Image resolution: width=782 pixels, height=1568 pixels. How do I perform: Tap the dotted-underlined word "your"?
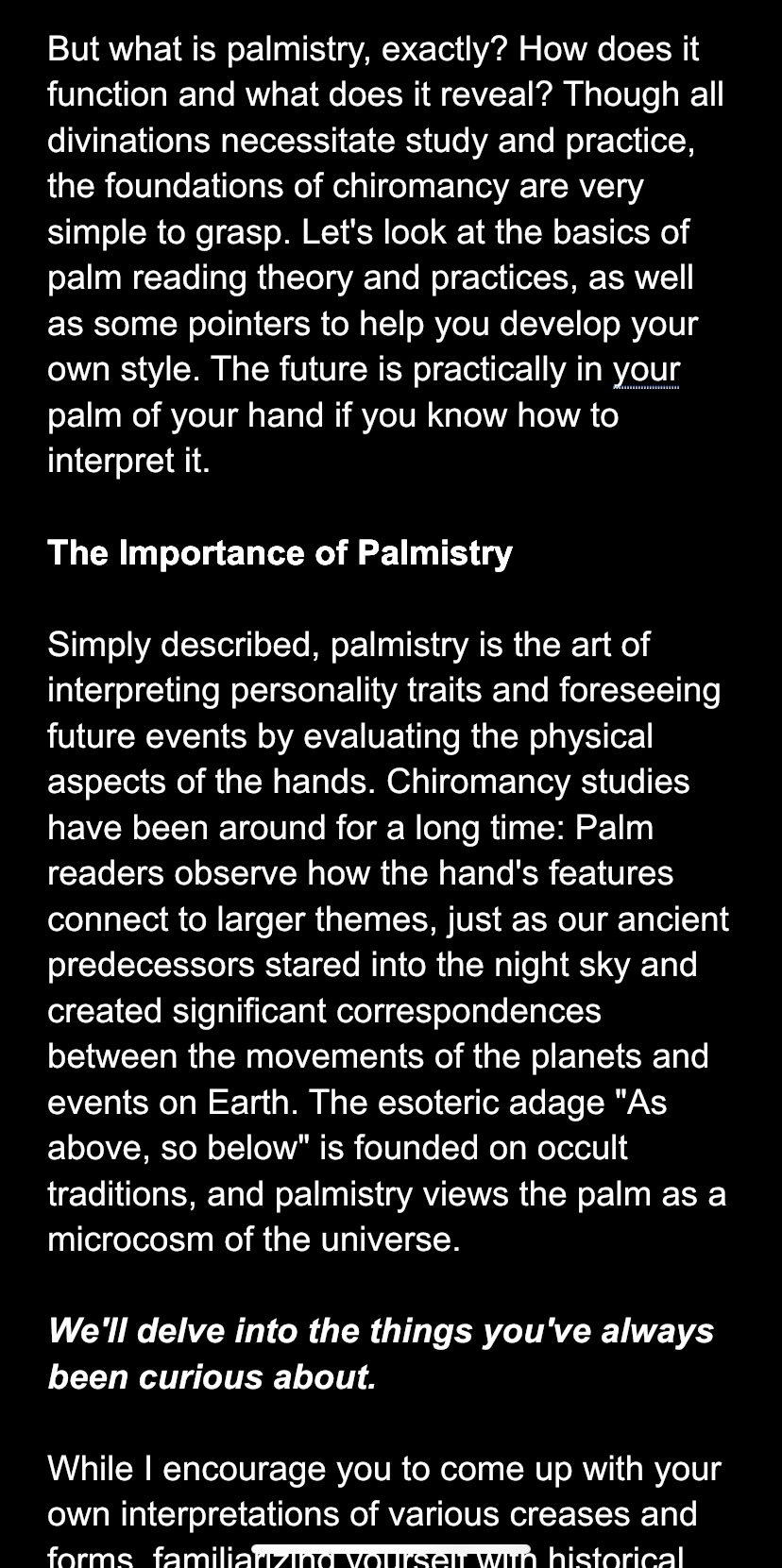point(646,370)
